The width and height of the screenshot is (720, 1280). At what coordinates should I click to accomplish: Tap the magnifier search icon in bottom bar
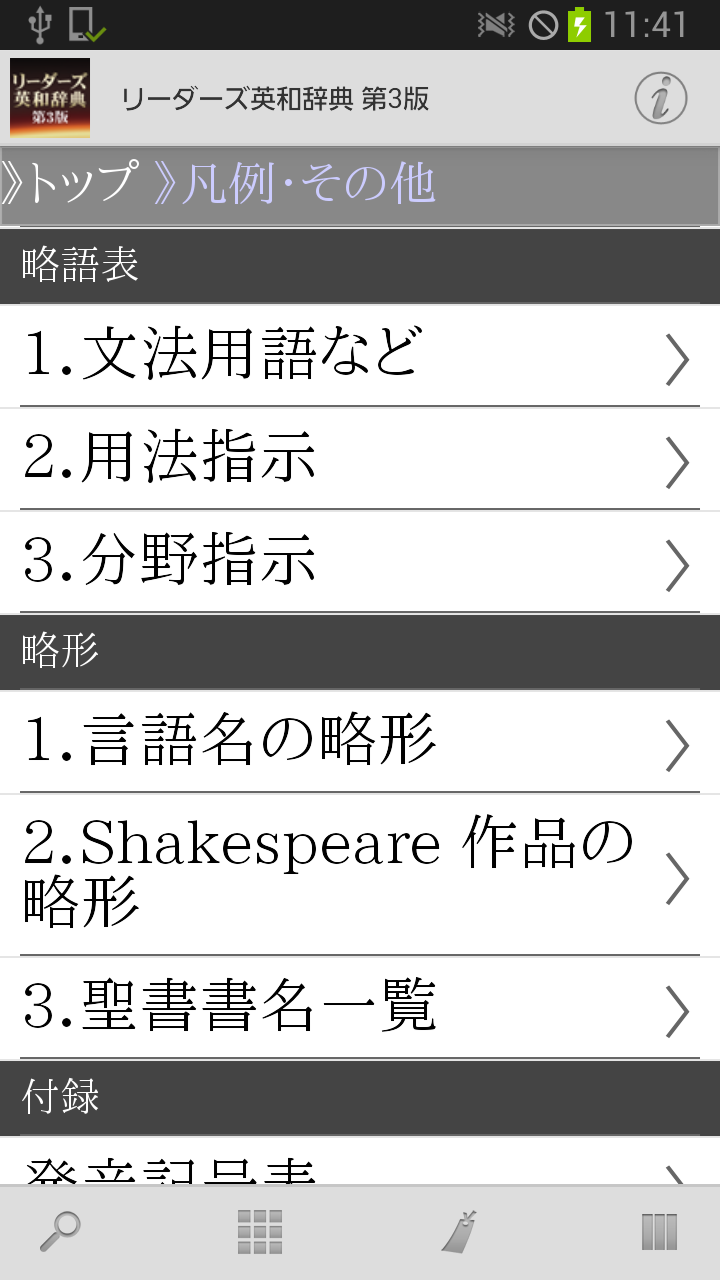[60, 1232]
